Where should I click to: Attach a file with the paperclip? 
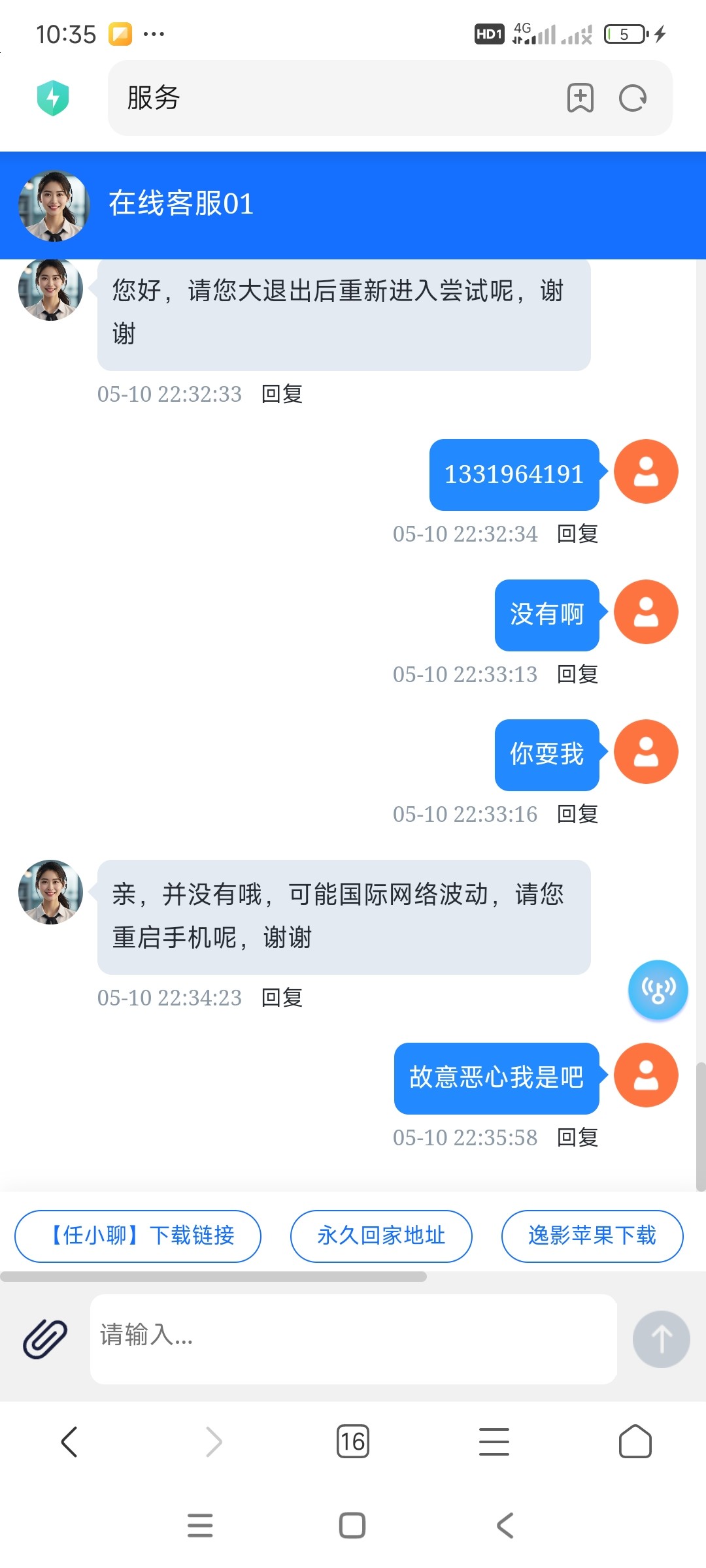coord(45,1339)
